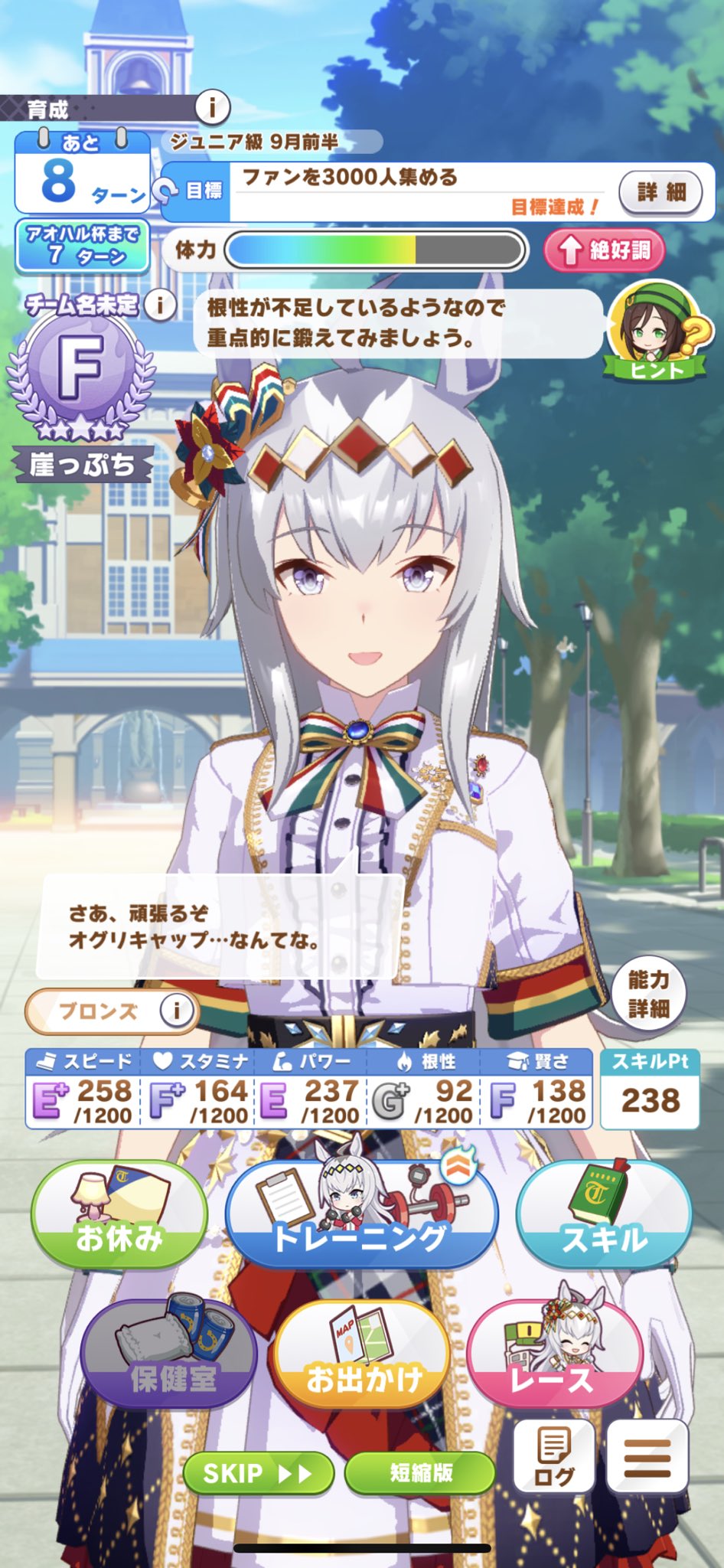
Task: Open the 能力詳細 ability details
Action: [648, 993]
